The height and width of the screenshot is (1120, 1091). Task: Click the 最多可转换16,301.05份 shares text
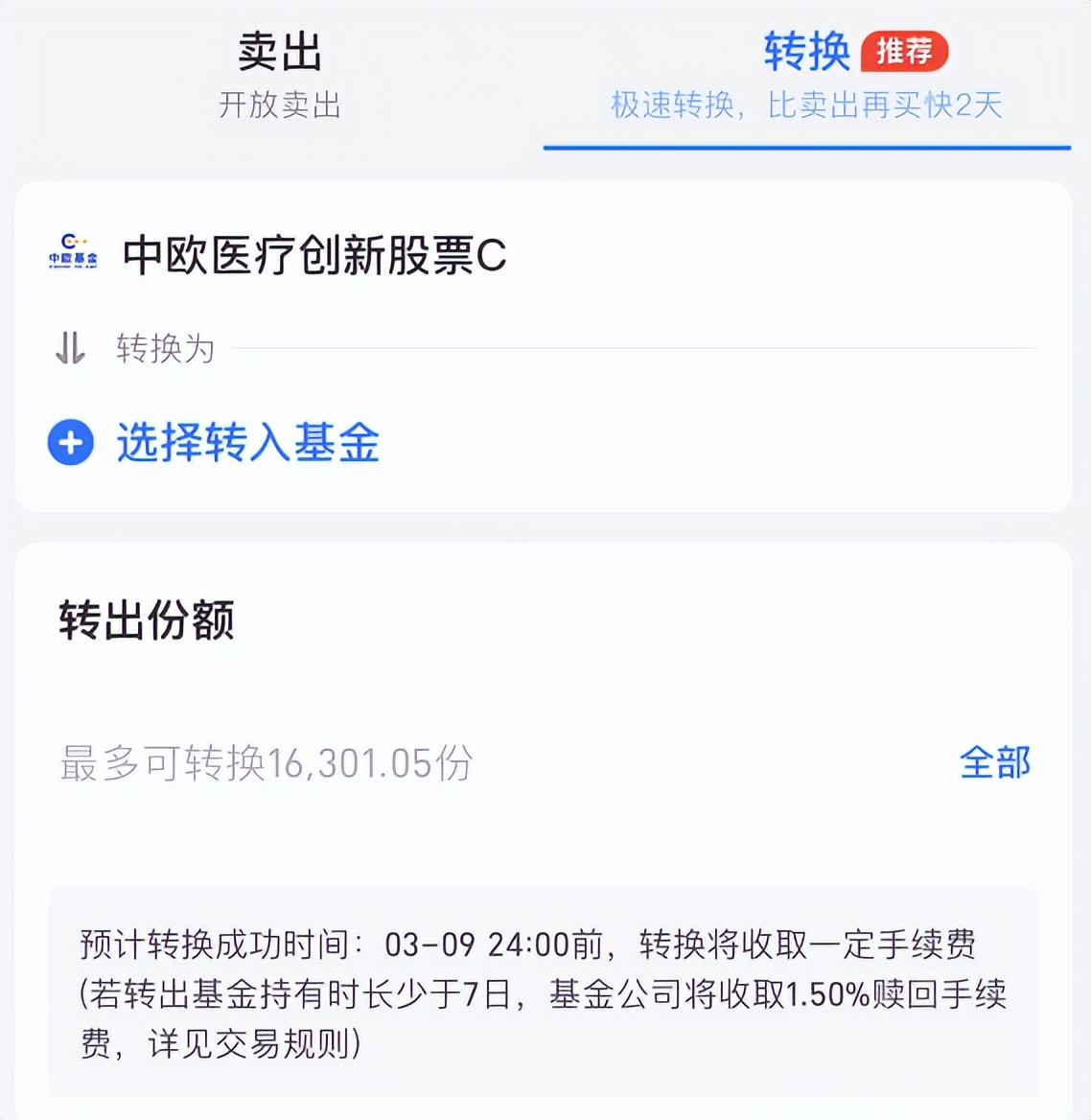point(268,763)
